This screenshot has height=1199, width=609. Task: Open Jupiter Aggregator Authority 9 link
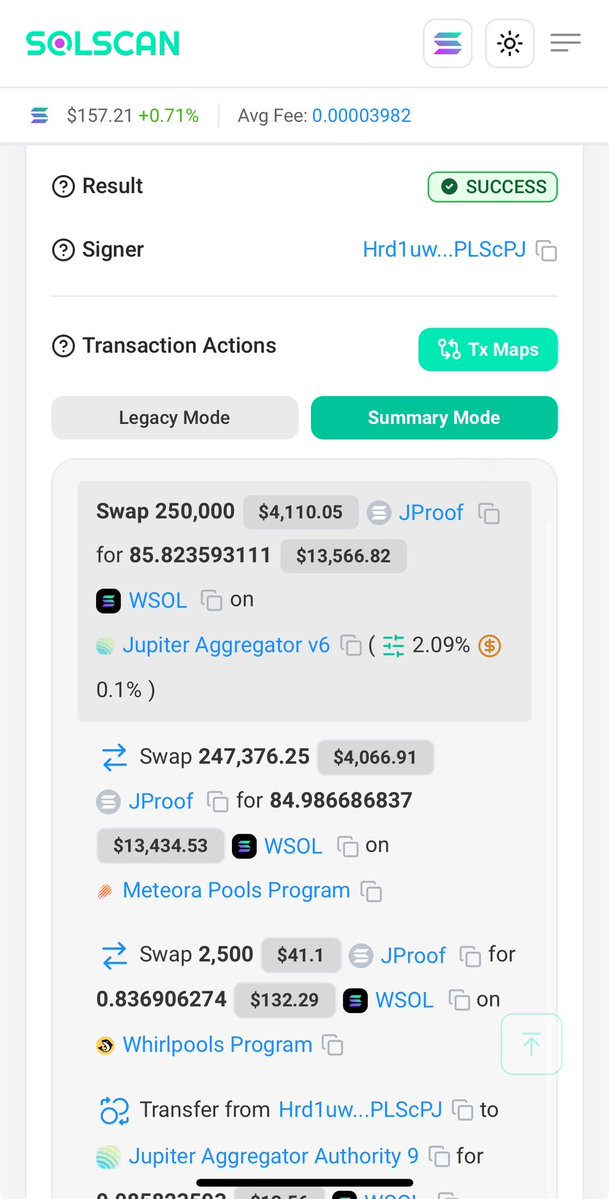[x=273, y=1156]
